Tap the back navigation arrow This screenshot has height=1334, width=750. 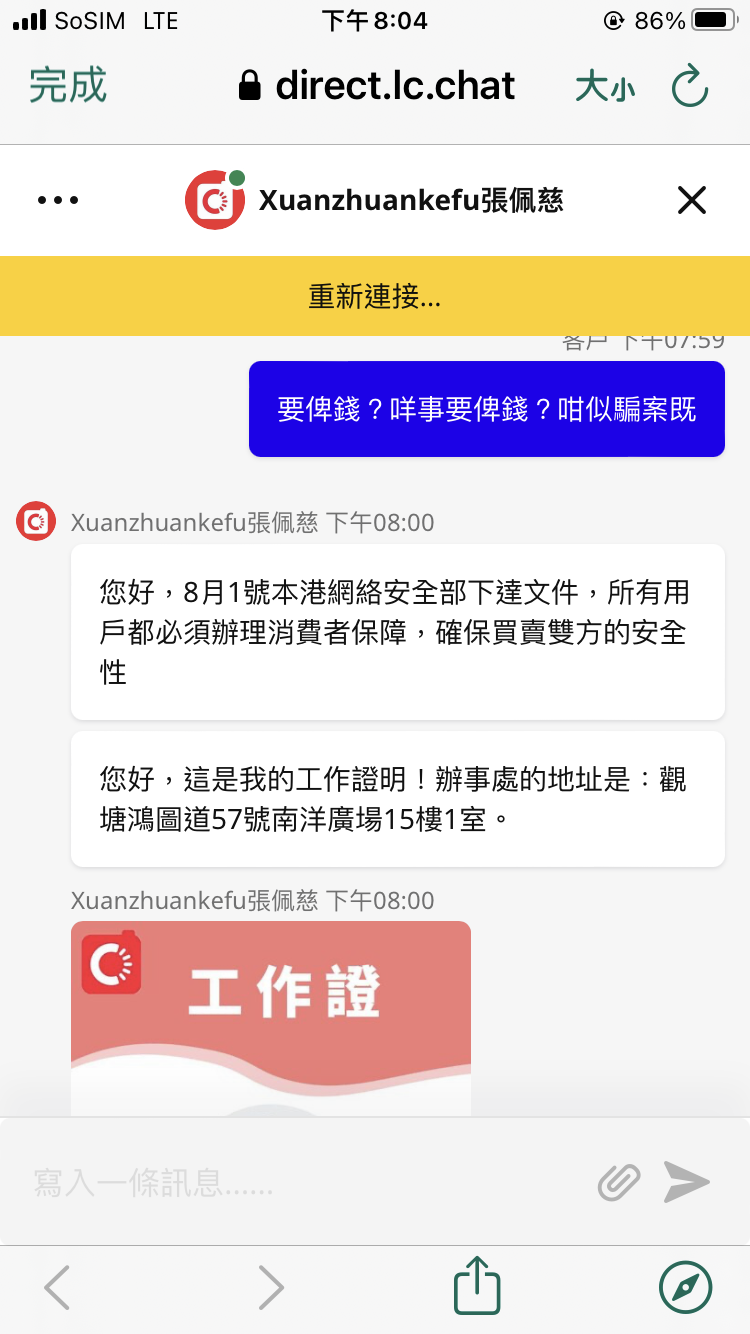pyautogui.click(x=56, y=1287)
